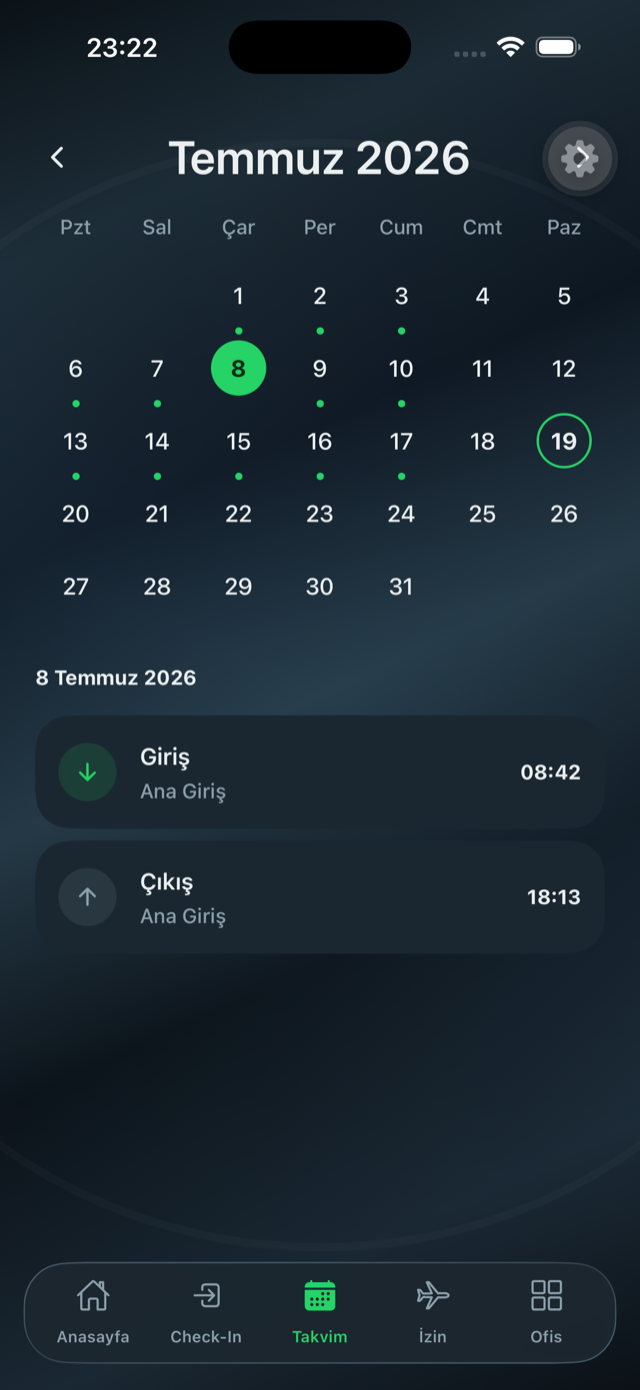Switch to the Anasayfa tab
This screenshot has height=1390, width=640.
pos(93,1312)
